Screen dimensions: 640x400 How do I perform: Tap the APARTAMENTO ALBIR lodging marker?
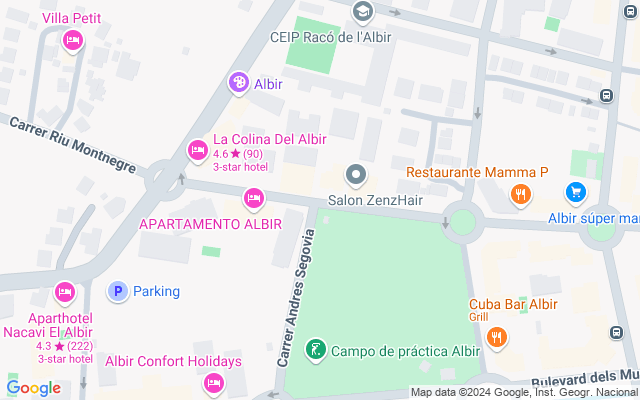254,200
